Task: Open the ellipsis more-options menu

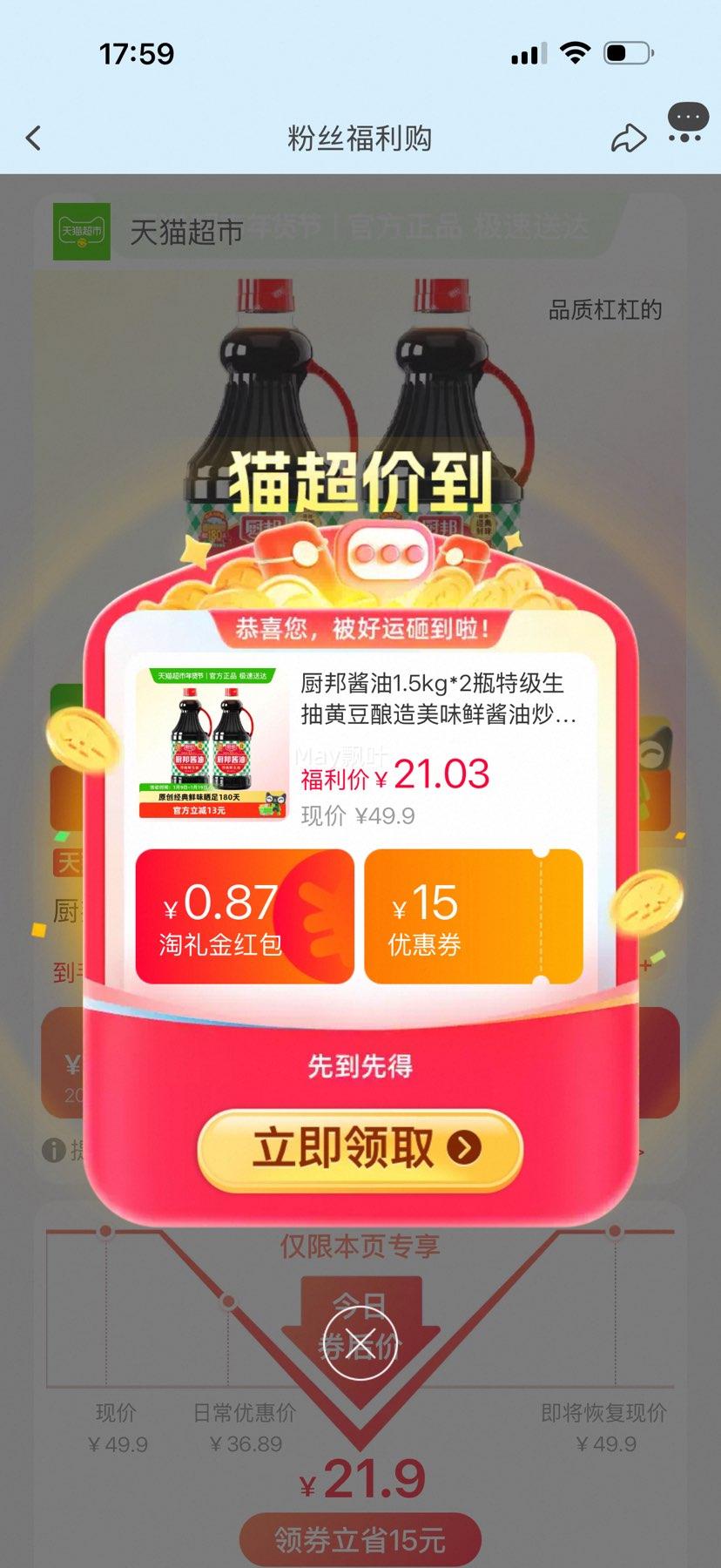Action: point(687,122)
